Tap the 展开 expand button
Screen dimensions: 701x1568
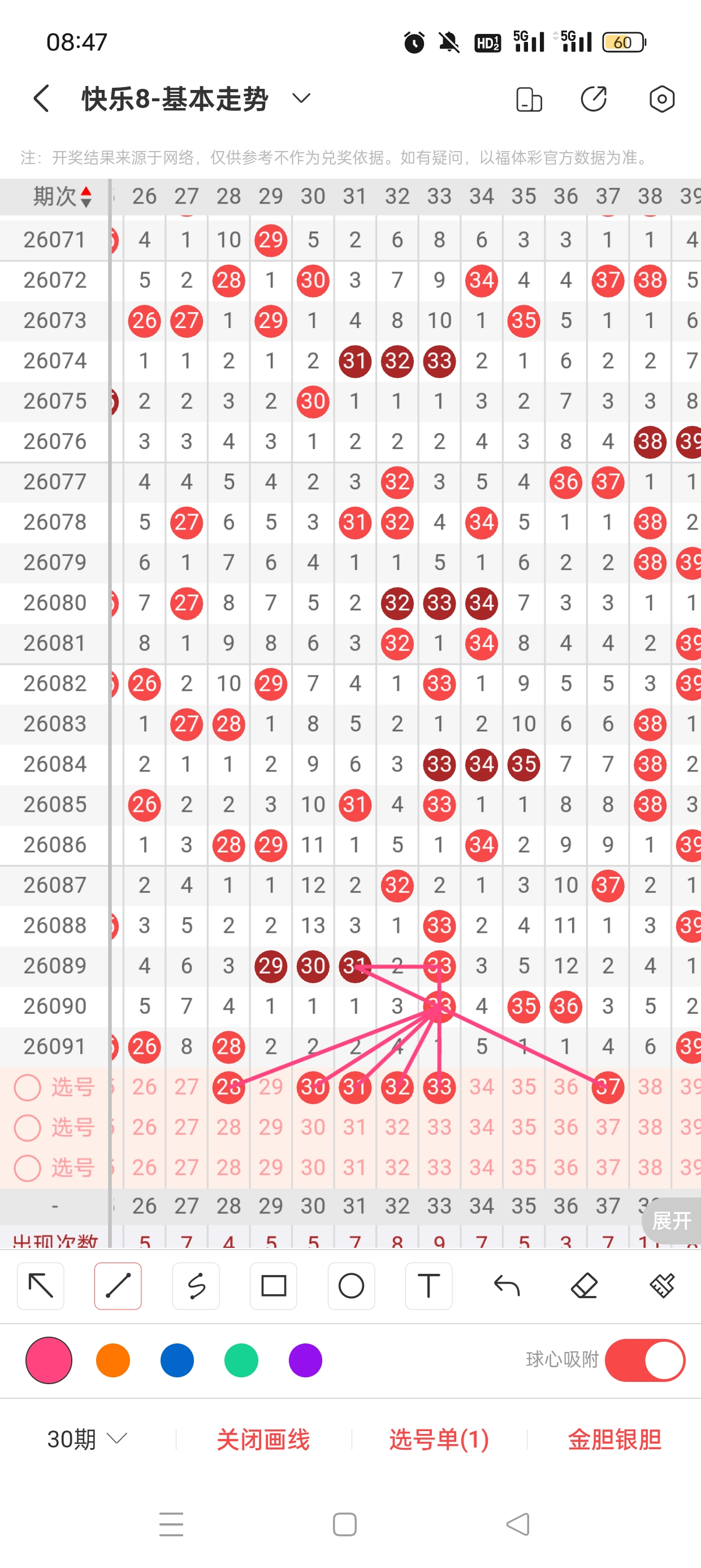point(671,1221)
